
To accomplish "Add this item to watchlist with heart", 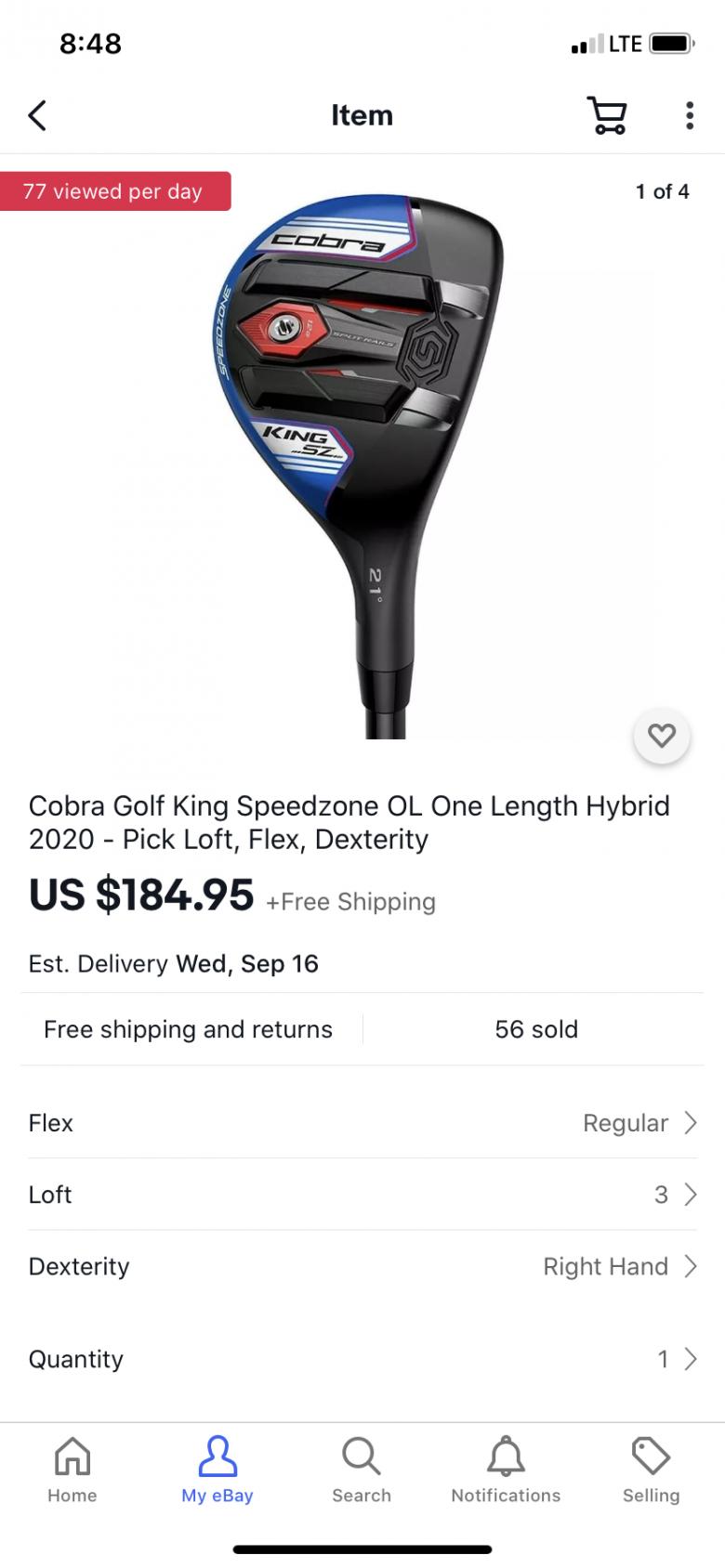I will 661,736.
